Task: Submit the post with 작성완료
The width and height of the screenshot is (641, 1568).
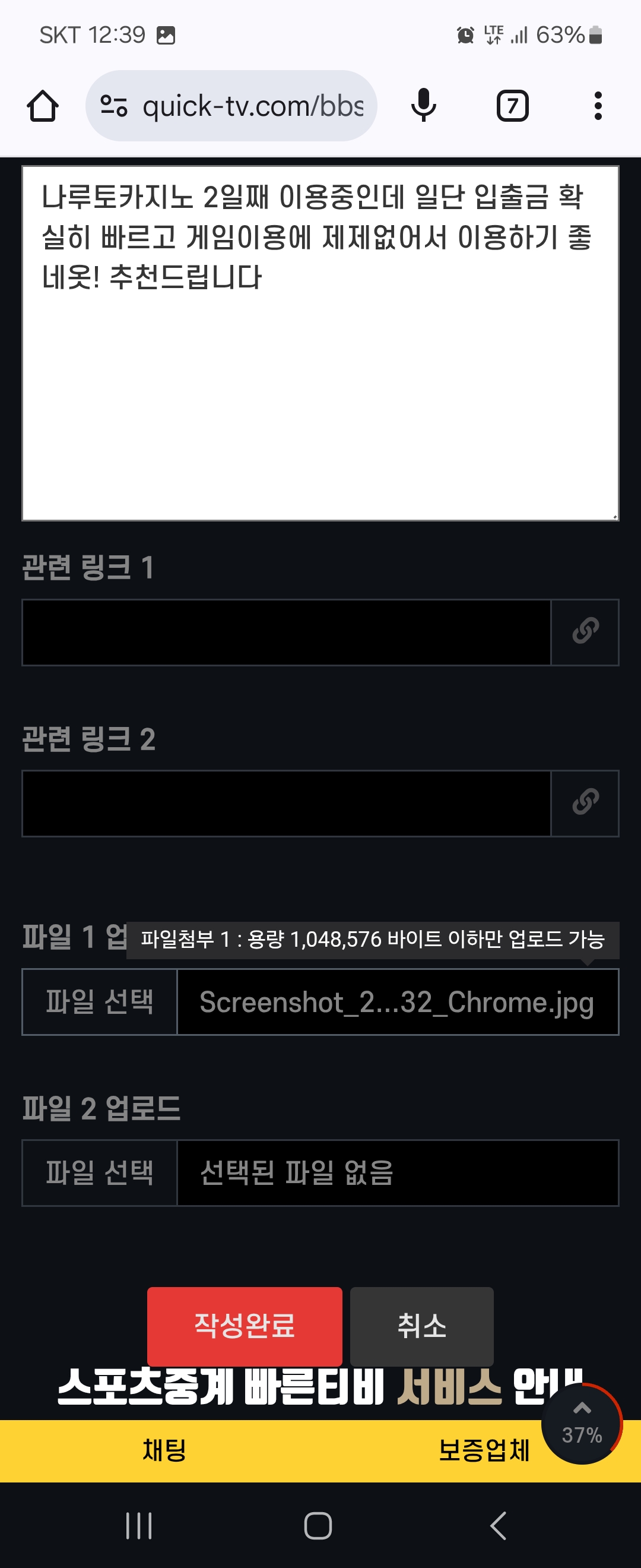Action: coord(245,1326)
